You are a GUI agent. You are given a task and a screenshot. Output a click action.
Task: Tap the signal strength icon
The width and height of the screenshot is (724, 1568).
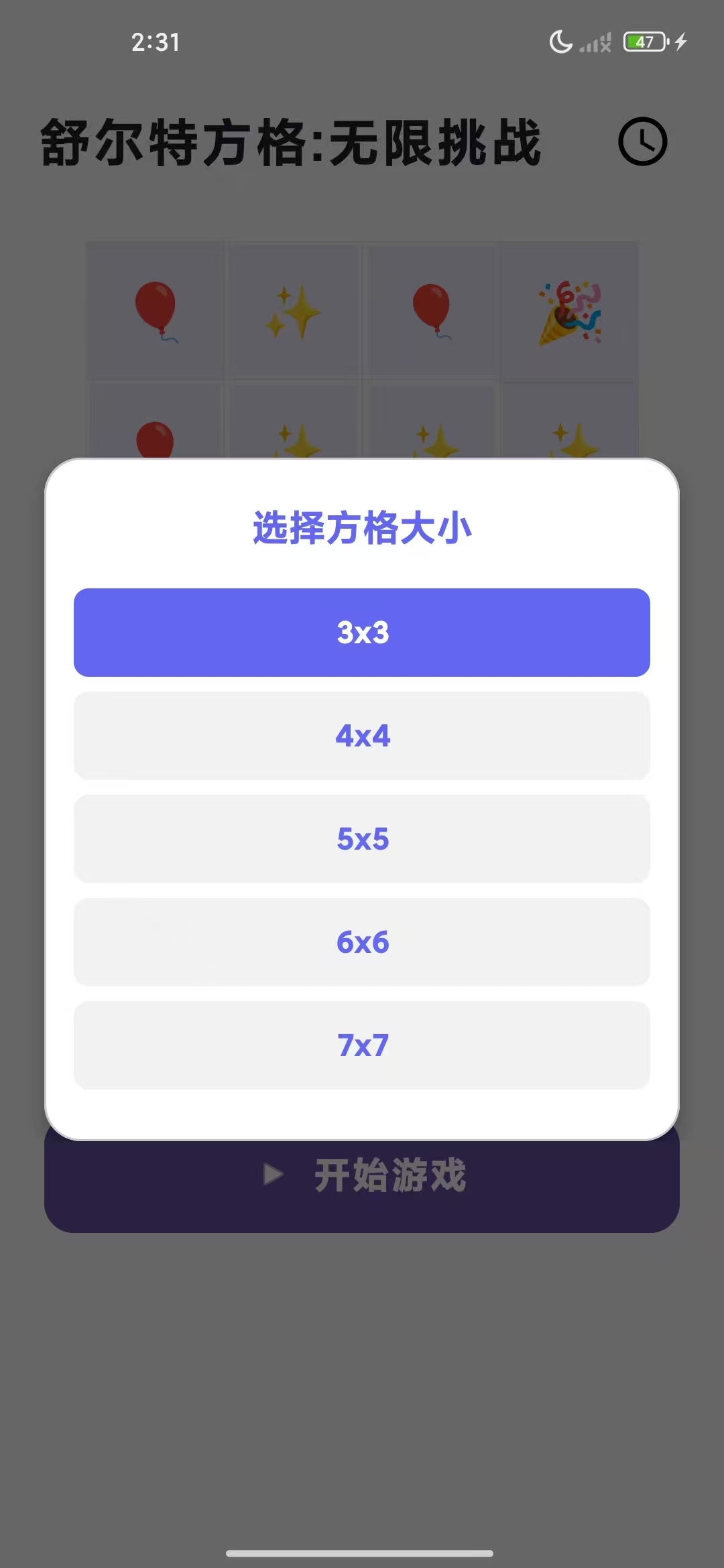[x=595, y=42]
